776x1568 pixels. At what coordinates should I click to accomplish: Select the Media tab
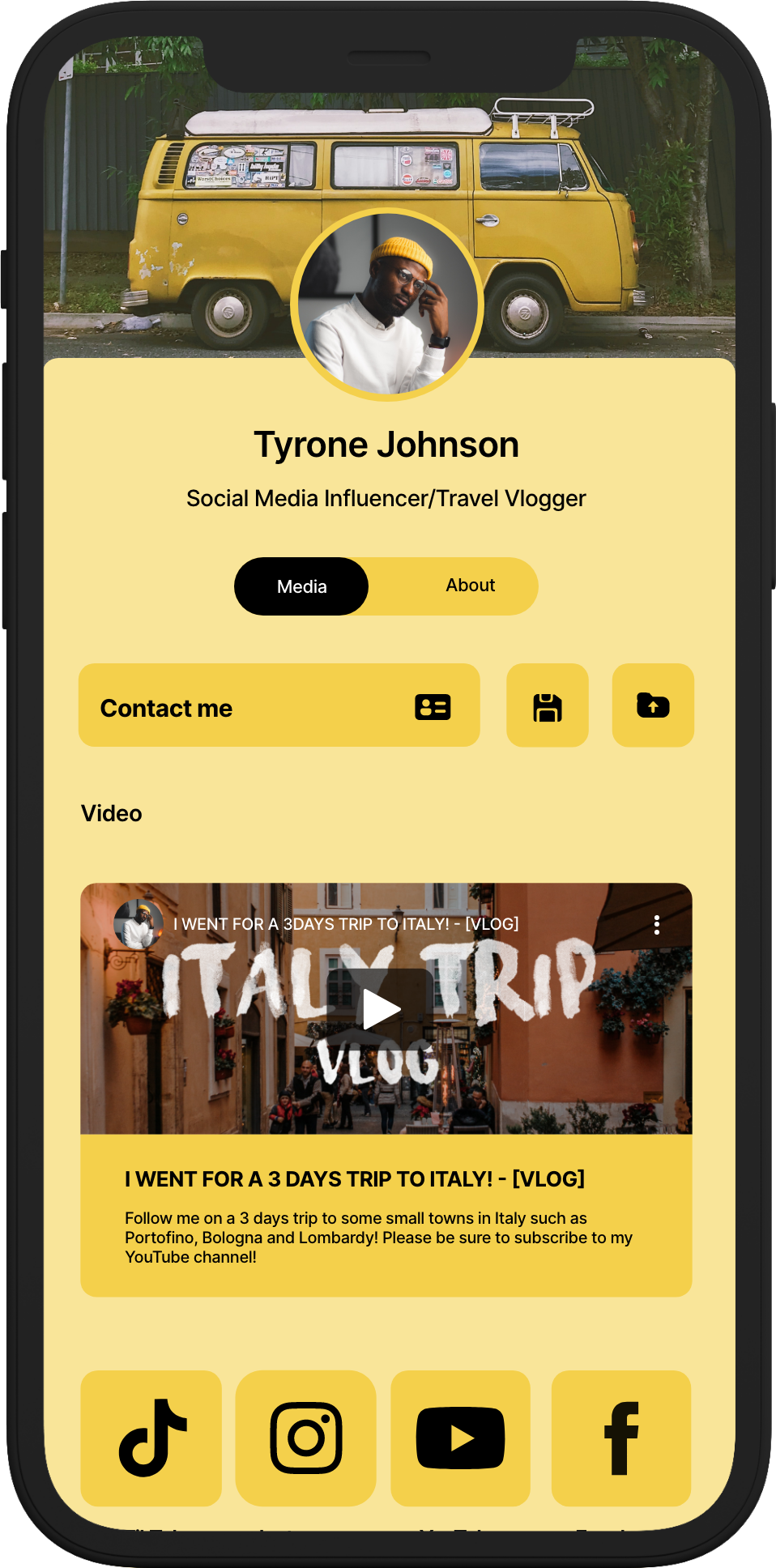tap(301, 586)
